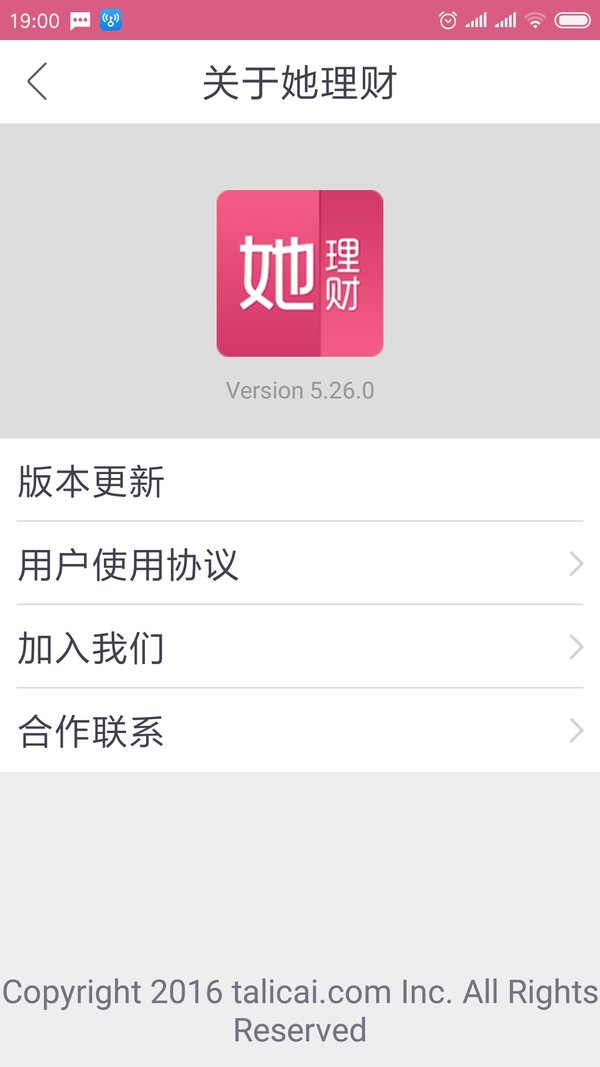Check for updates via 版本更新
This screenshot has width=600, height=1067.
[300, 480]
